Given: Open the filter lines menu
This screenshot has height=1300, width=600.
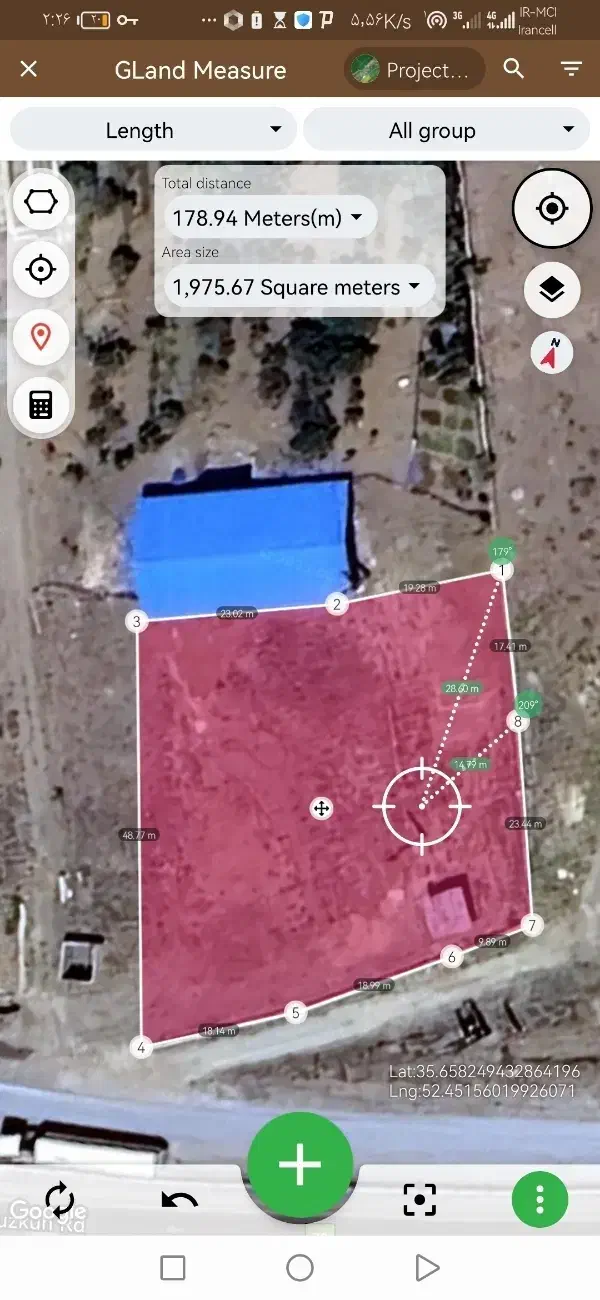Looking at the screenshot, I should pyautogui.click(x=571, y=69).
